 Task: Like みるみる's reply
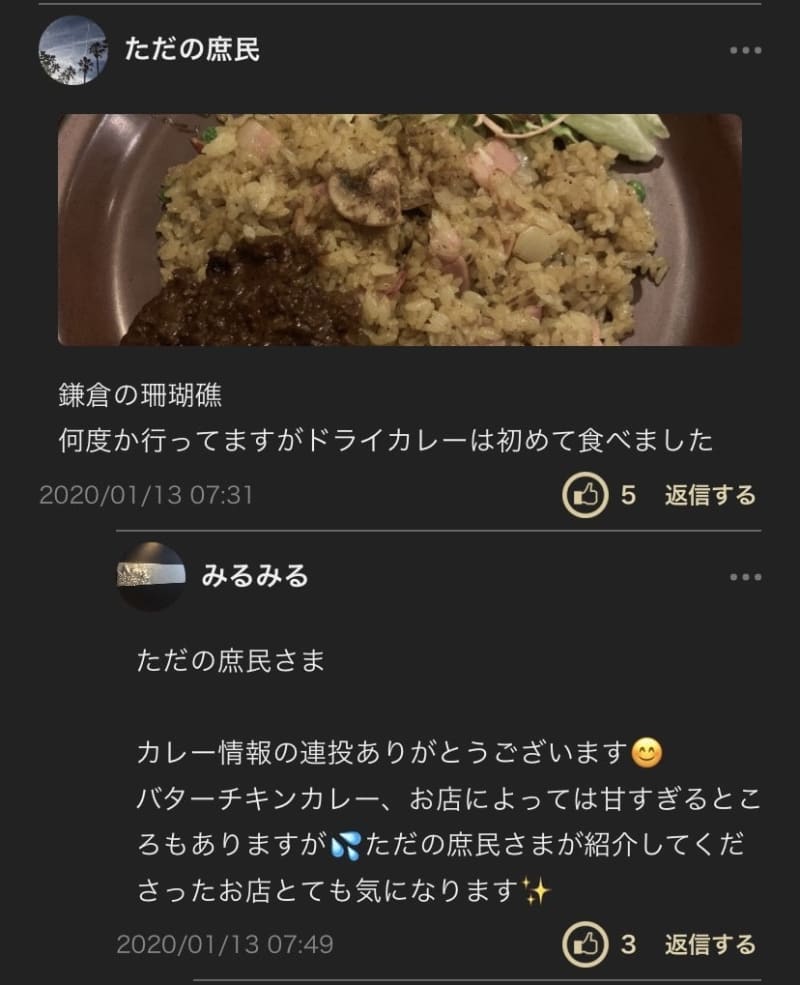585,944
